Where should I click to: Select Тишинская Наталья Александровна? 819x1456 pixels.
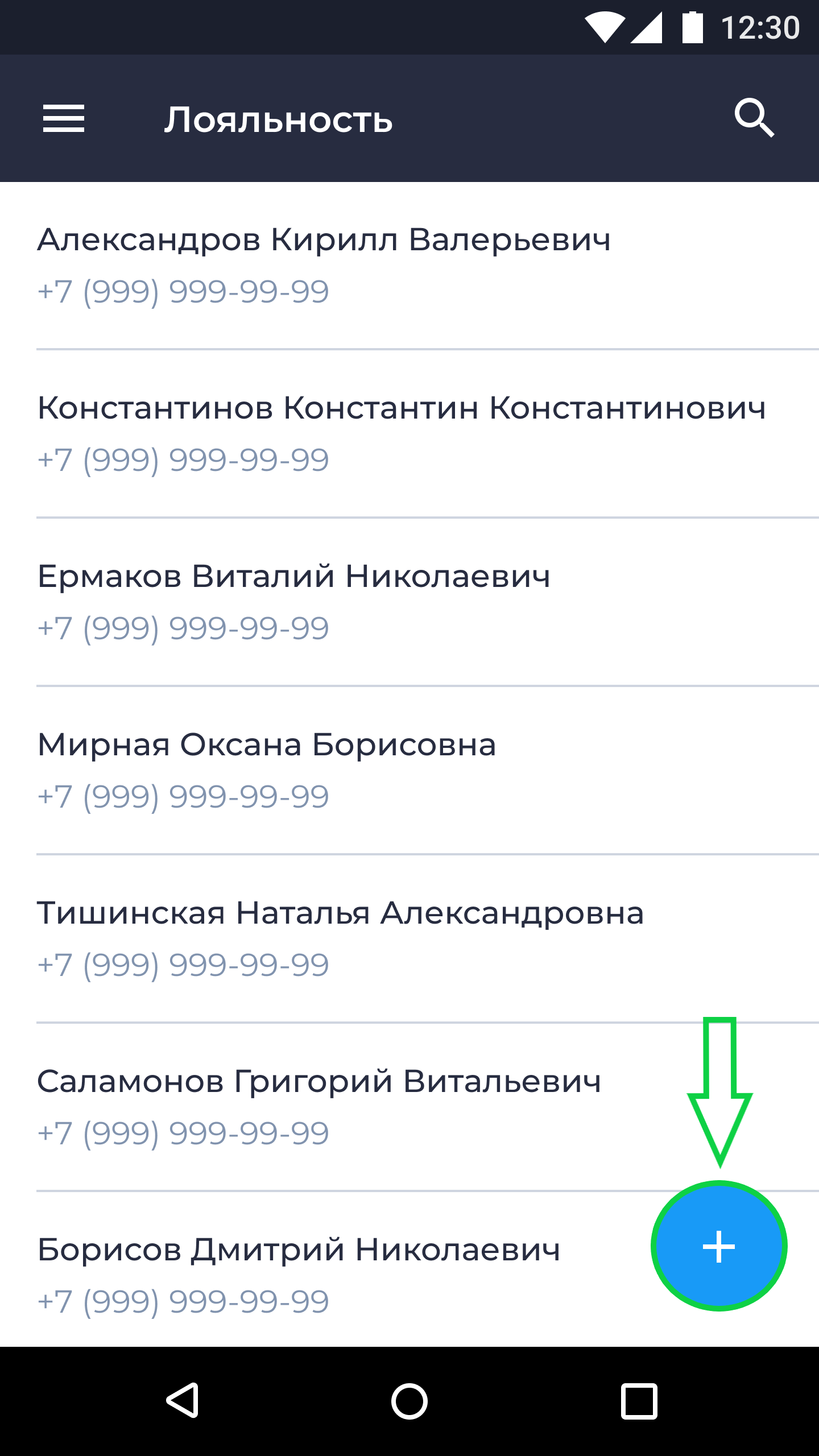pos(409,939)
